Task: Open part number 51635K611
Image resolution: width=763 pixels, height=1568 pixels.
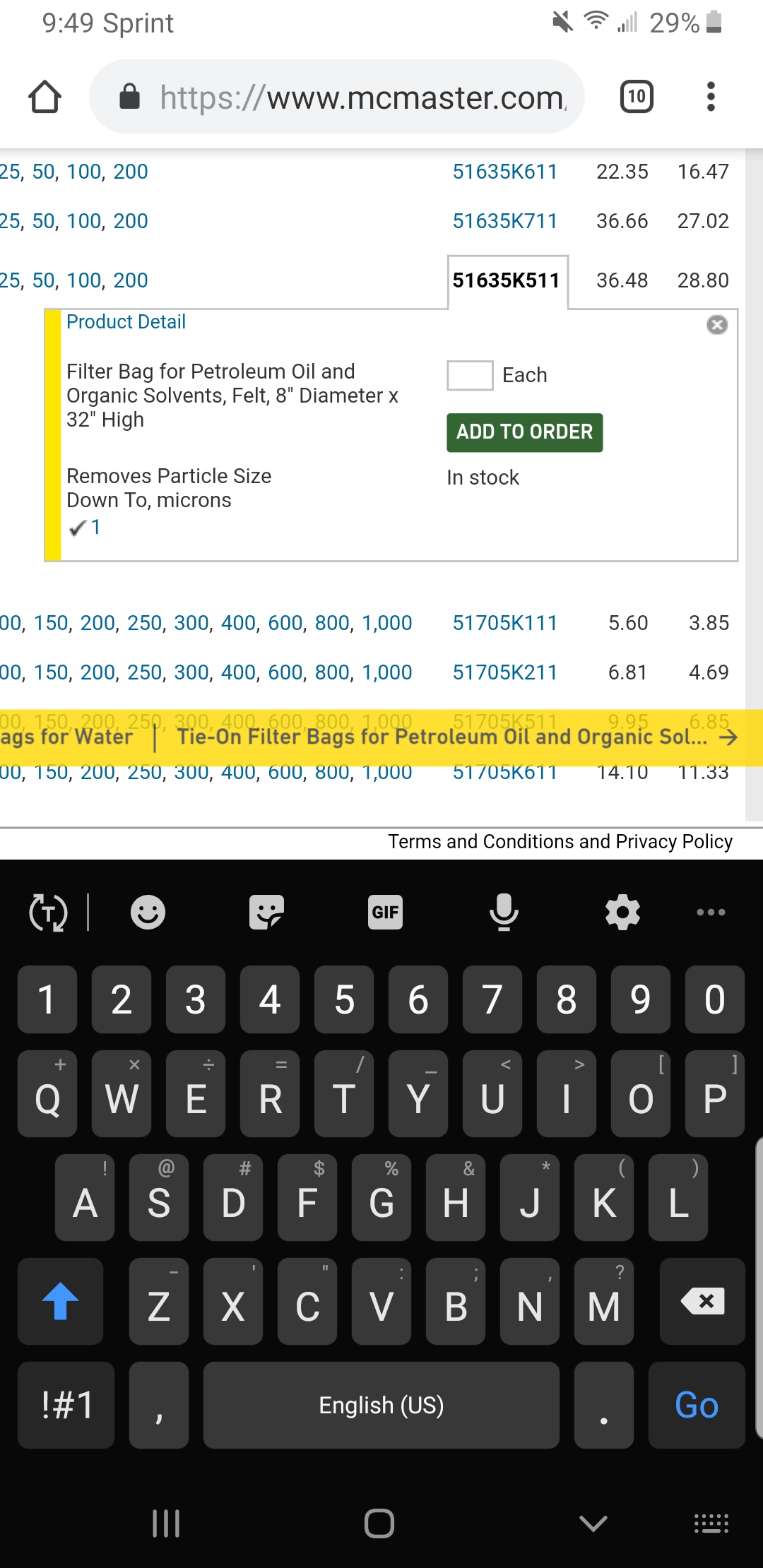Action: pyautogui.click(x=505, y=172)
